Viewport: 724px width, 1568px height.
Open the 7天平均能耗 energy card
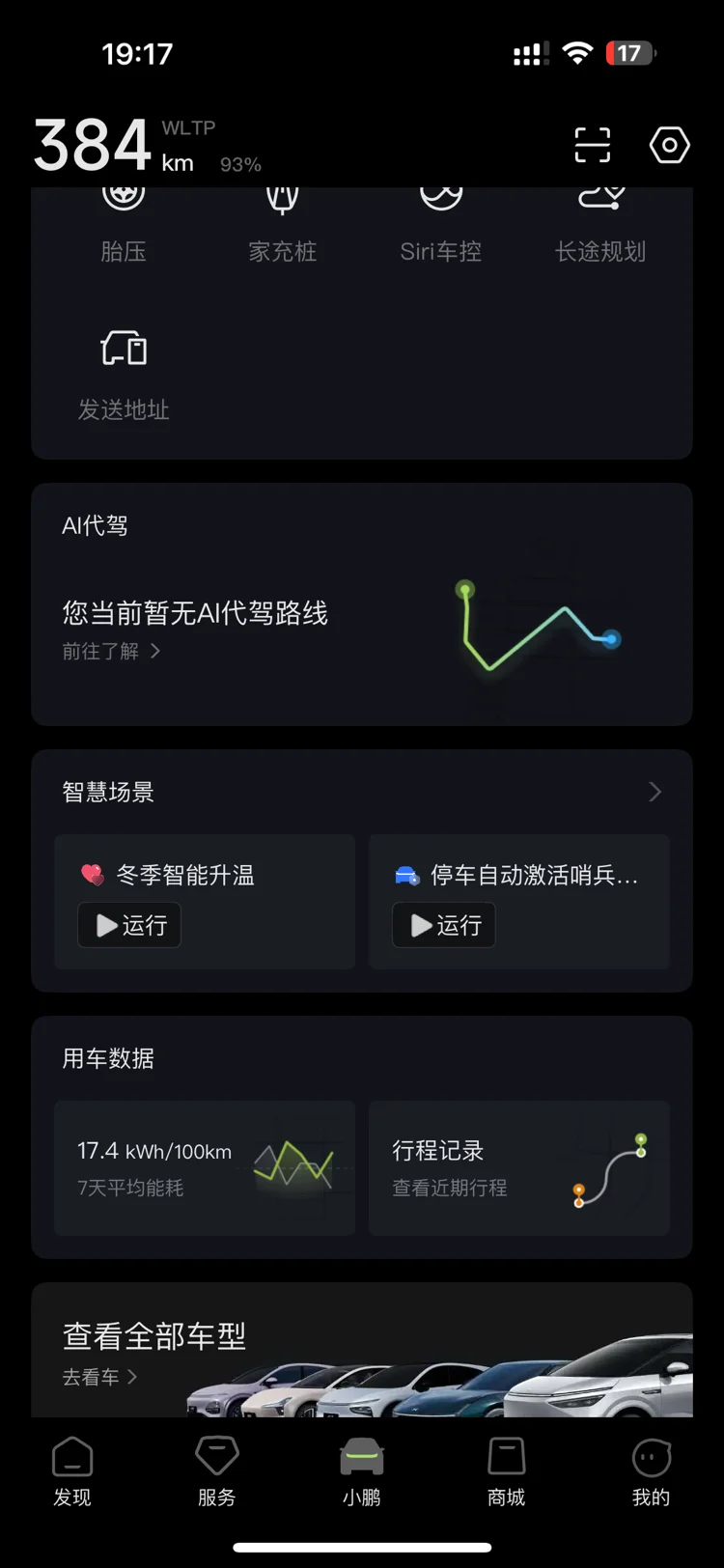205,1168
